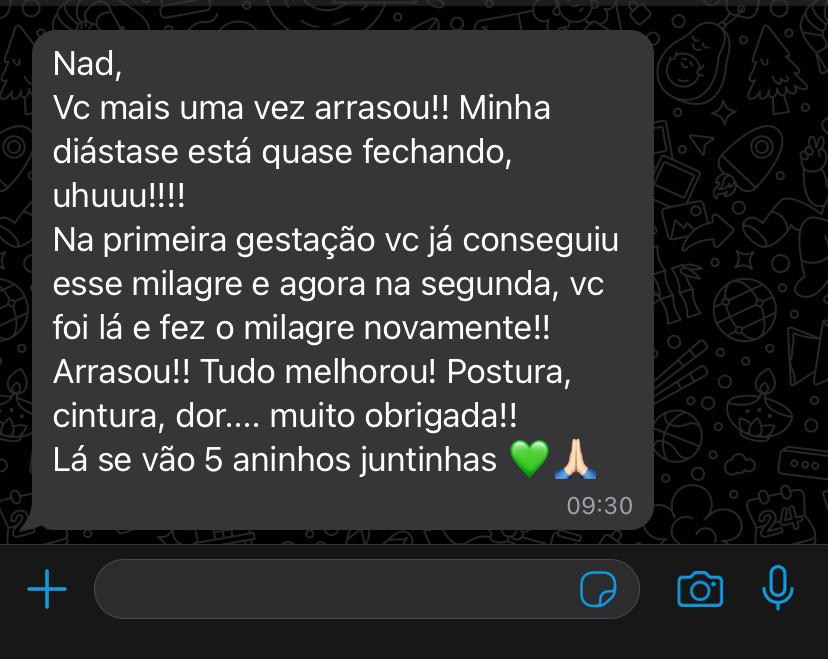Launch the camera to take a photo
The width and height of the screenshot is (828, 659).
tap(699, 589)
